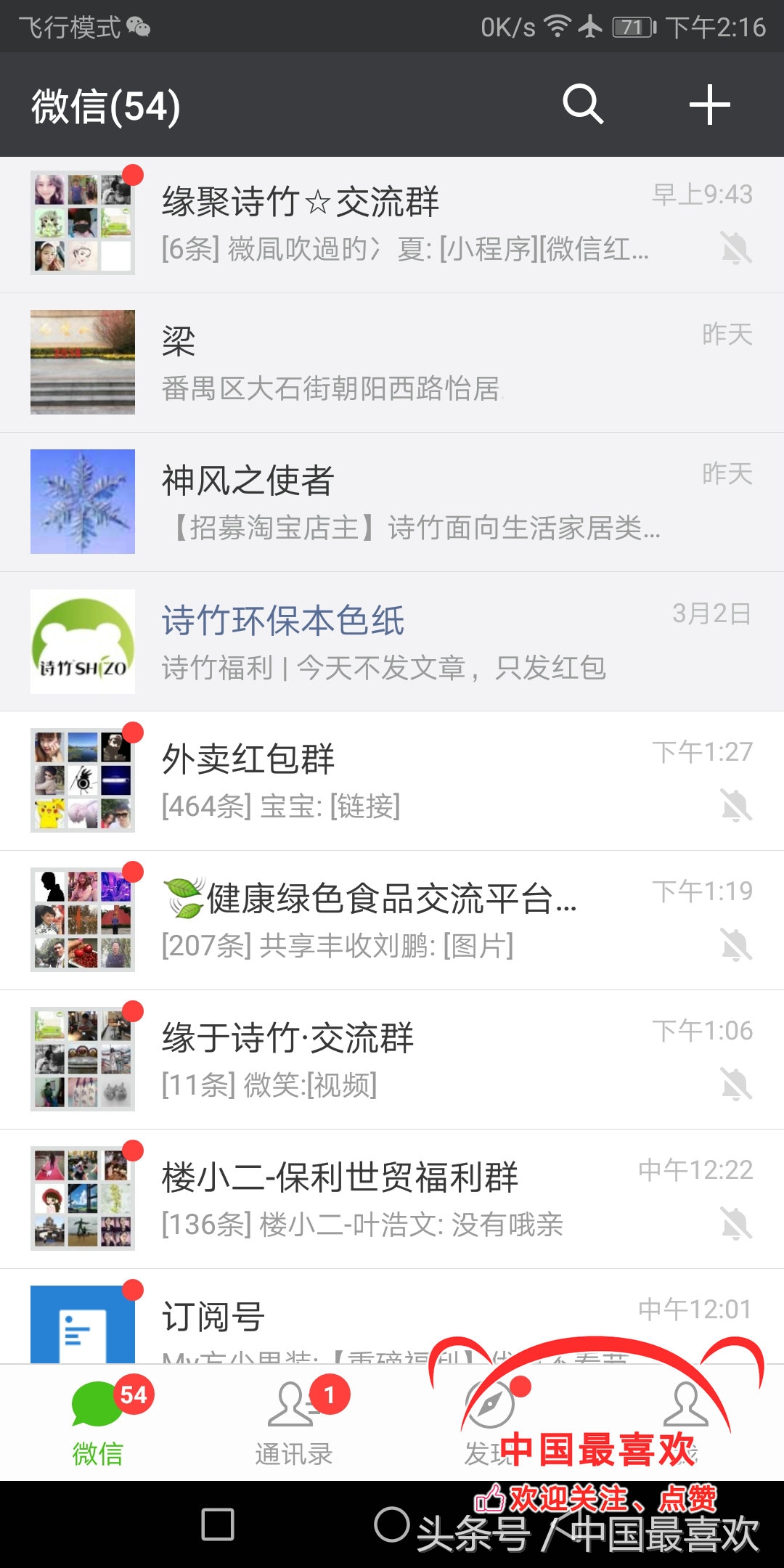
Task: Tap the Wi-Fi icon in the status bar
Action: click(558, 26)
